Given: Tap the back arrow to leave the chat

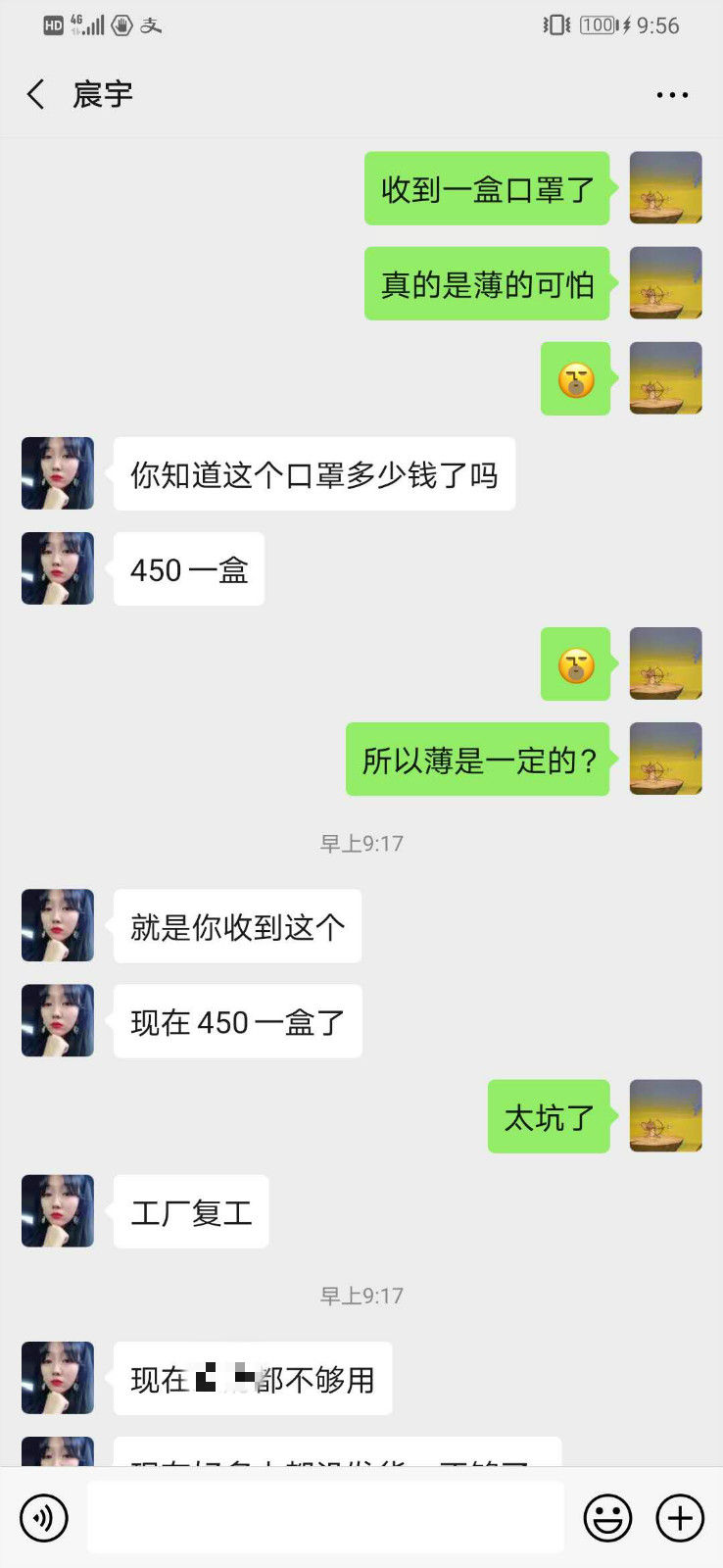Looking at the screenshot, I should point(35,94).
